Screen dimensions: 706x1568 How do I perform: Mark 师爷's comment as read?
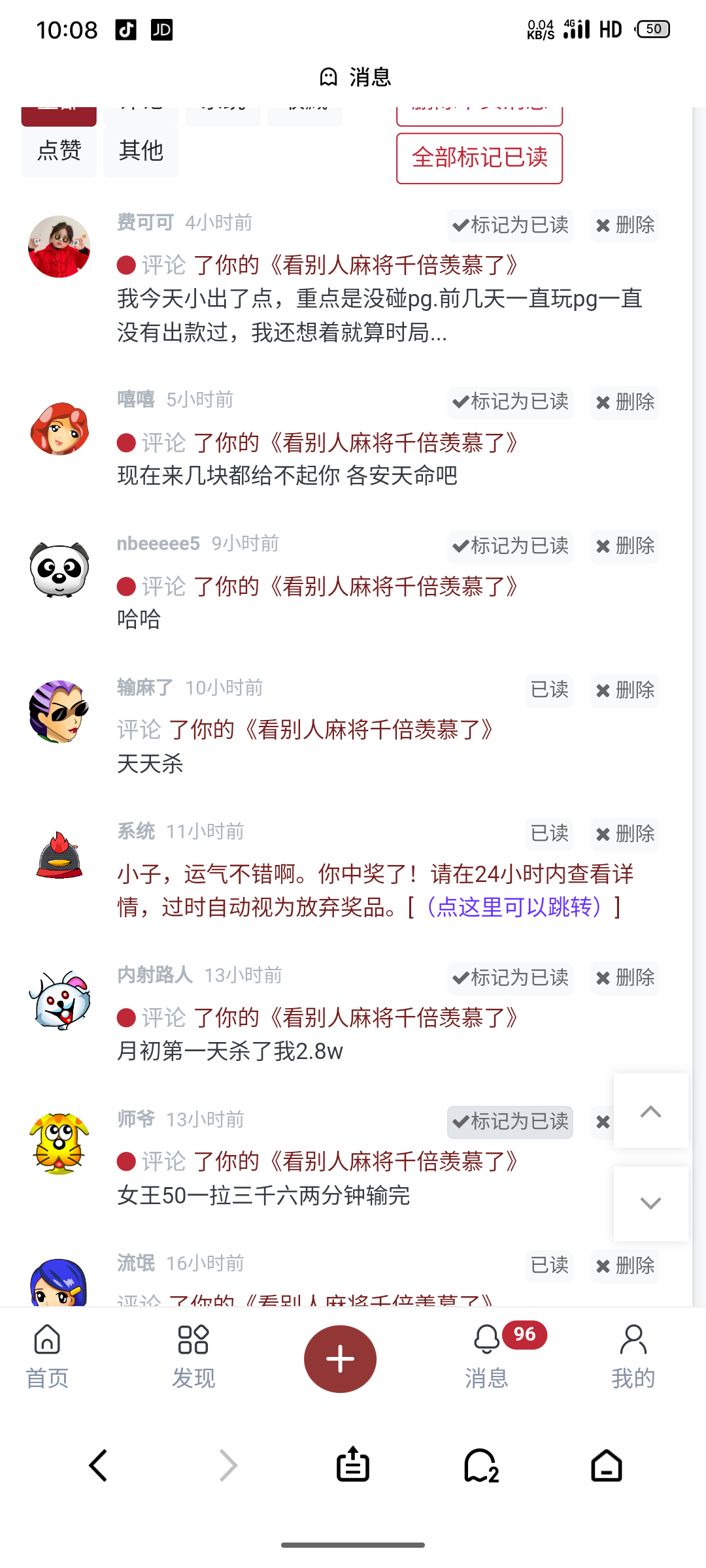pyautogui.click(x=510, y=1122)
